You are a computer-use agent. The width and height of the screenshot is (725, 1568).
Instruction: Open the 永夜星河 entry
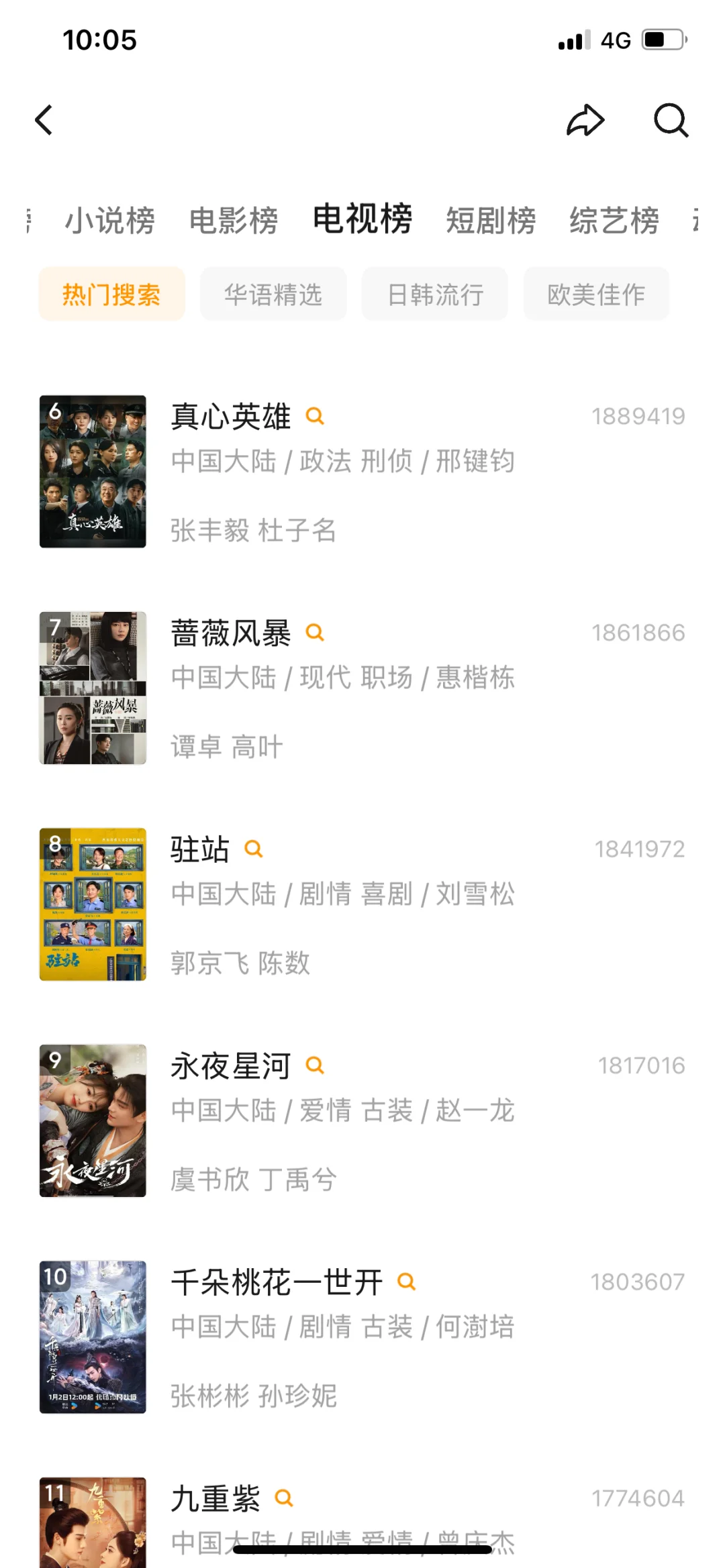click(x=231, y=1066)
